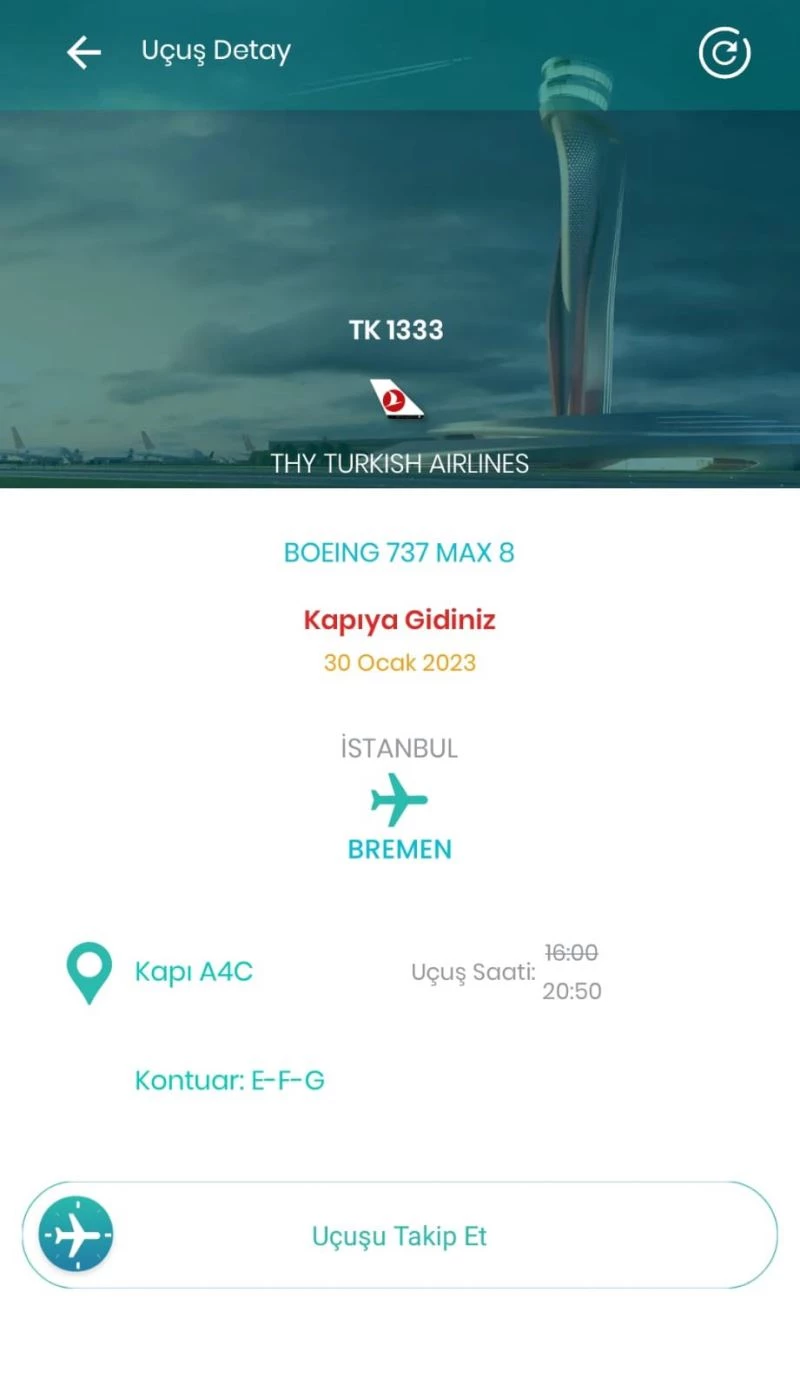Select the Turkish Airlines tail logo
This screenshot has height=1378, width=800.
[x=399, y=400]
